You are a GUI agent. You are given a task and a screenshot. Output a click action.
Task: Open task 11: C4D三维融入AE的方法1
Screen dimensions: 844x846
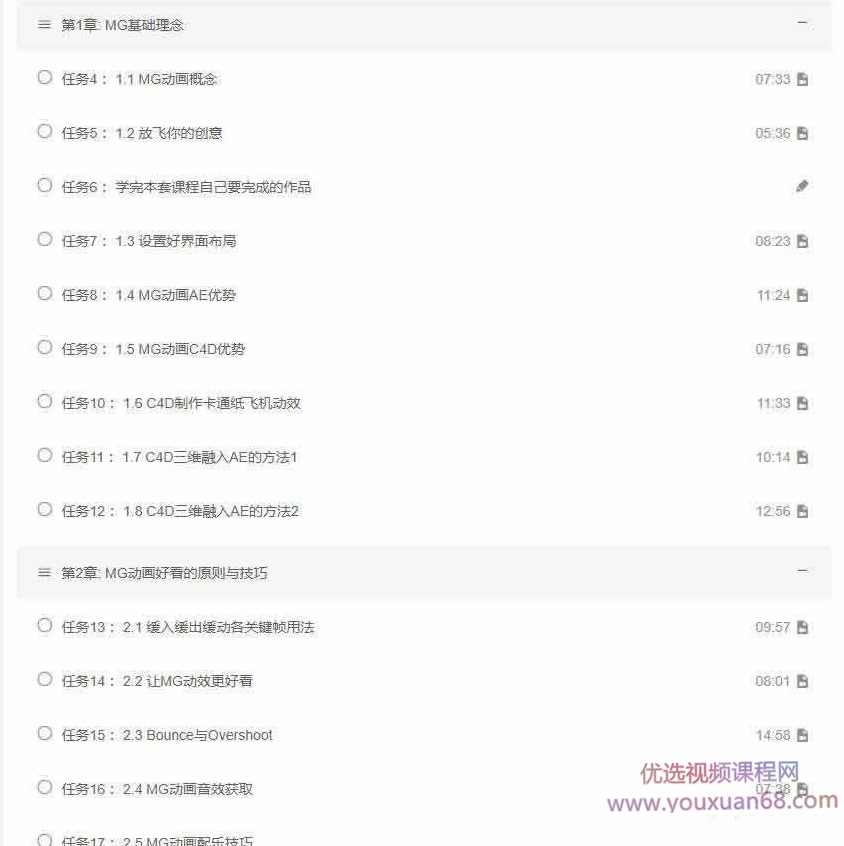(209, 457)
